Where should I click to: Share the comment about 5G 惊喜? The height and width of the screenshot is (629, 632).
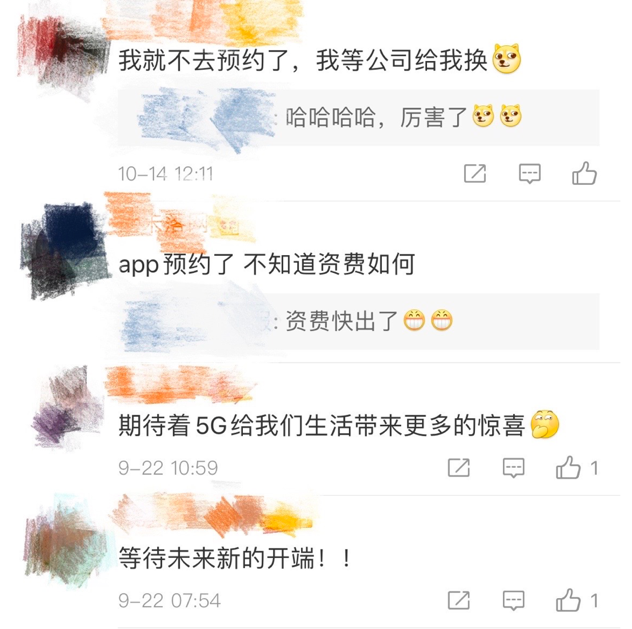(459, 467)
